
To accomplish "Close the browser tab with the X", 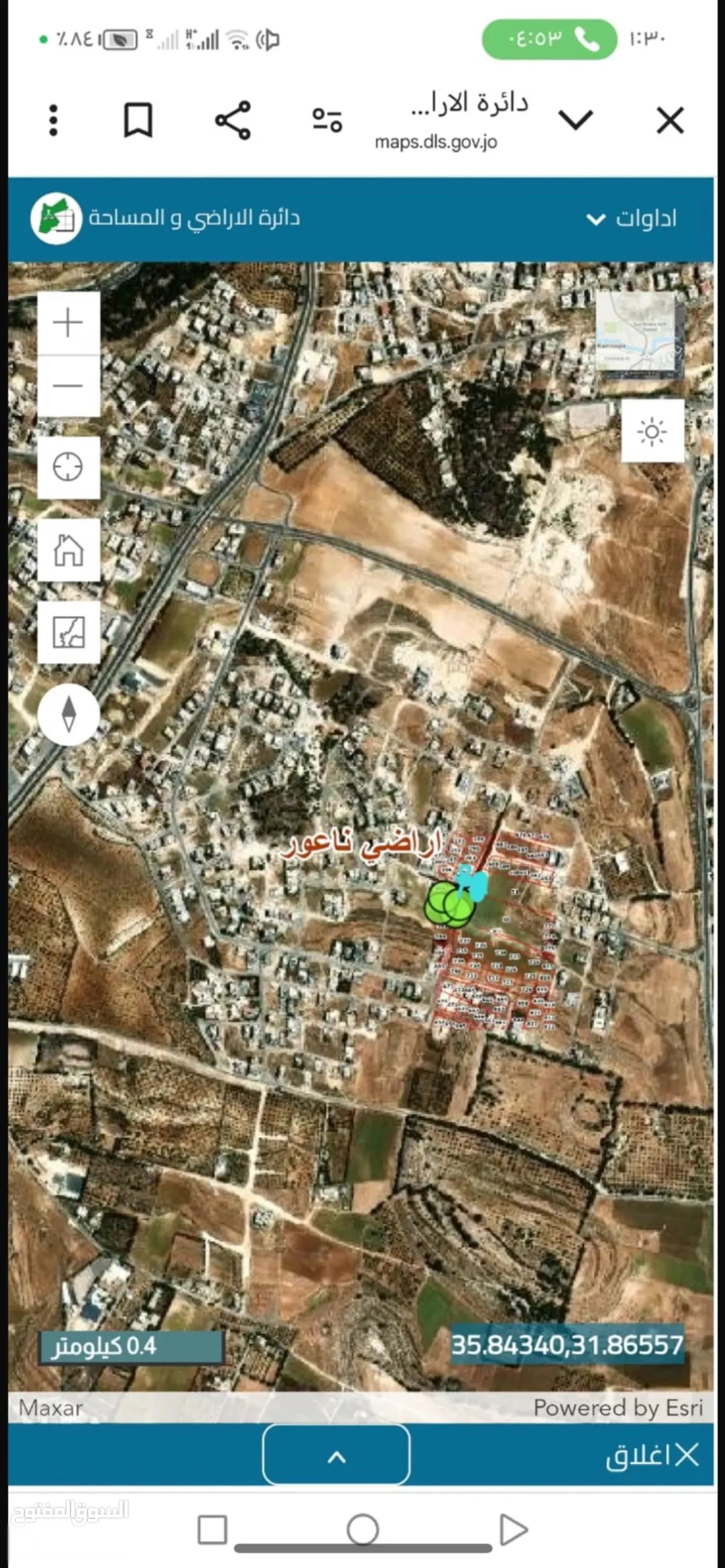I will click(x=670, y=121).
